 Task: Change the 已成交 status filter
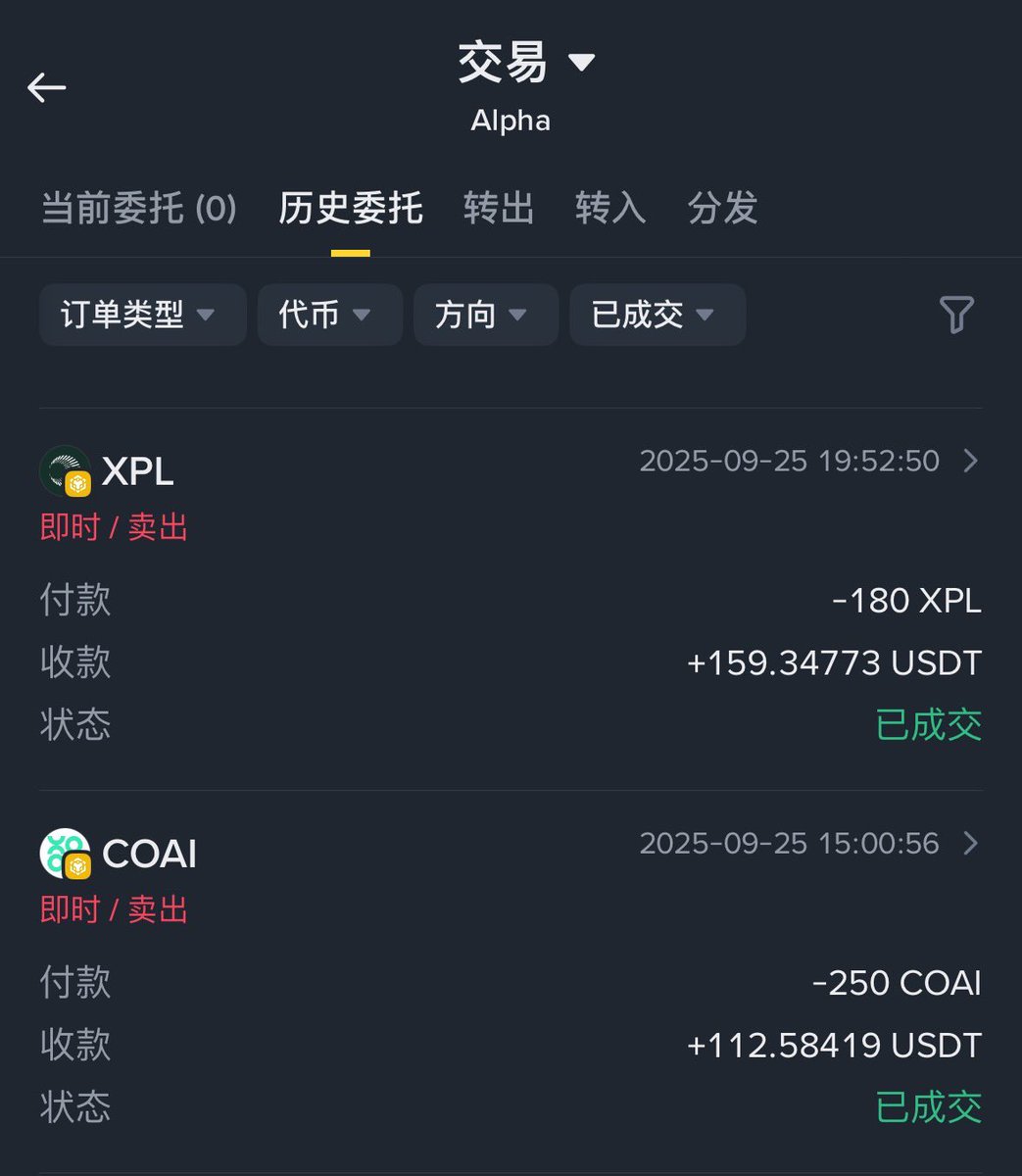pyautogui.click(x=657, y=315)
